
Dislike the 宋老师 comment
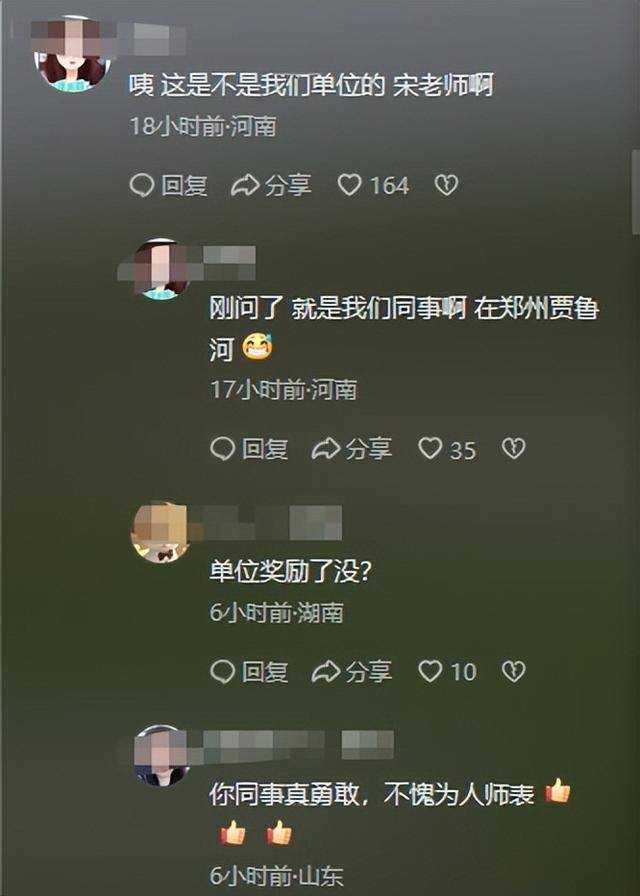pyautogui.click(x=446, y=185)
